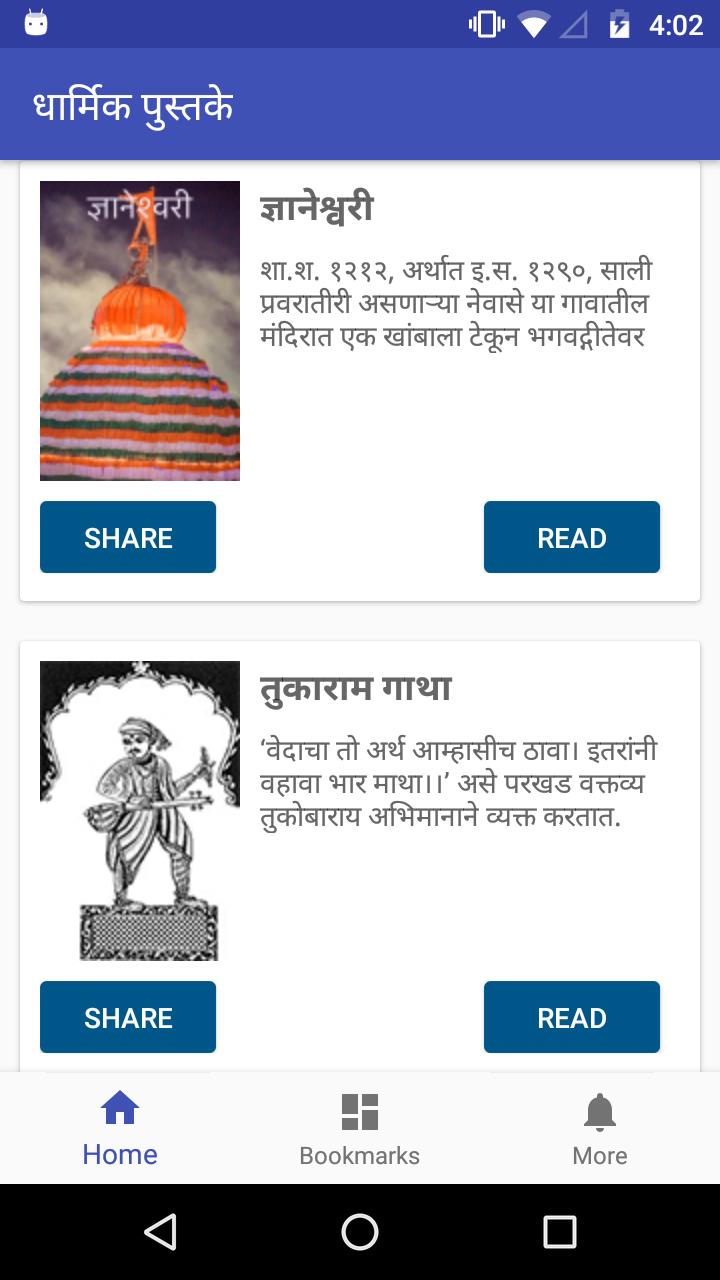Image resolution: width=720 pixels, height=1280 pixels.
Task: Switch to the Home tab label
Action: (x=119, y=1155)
